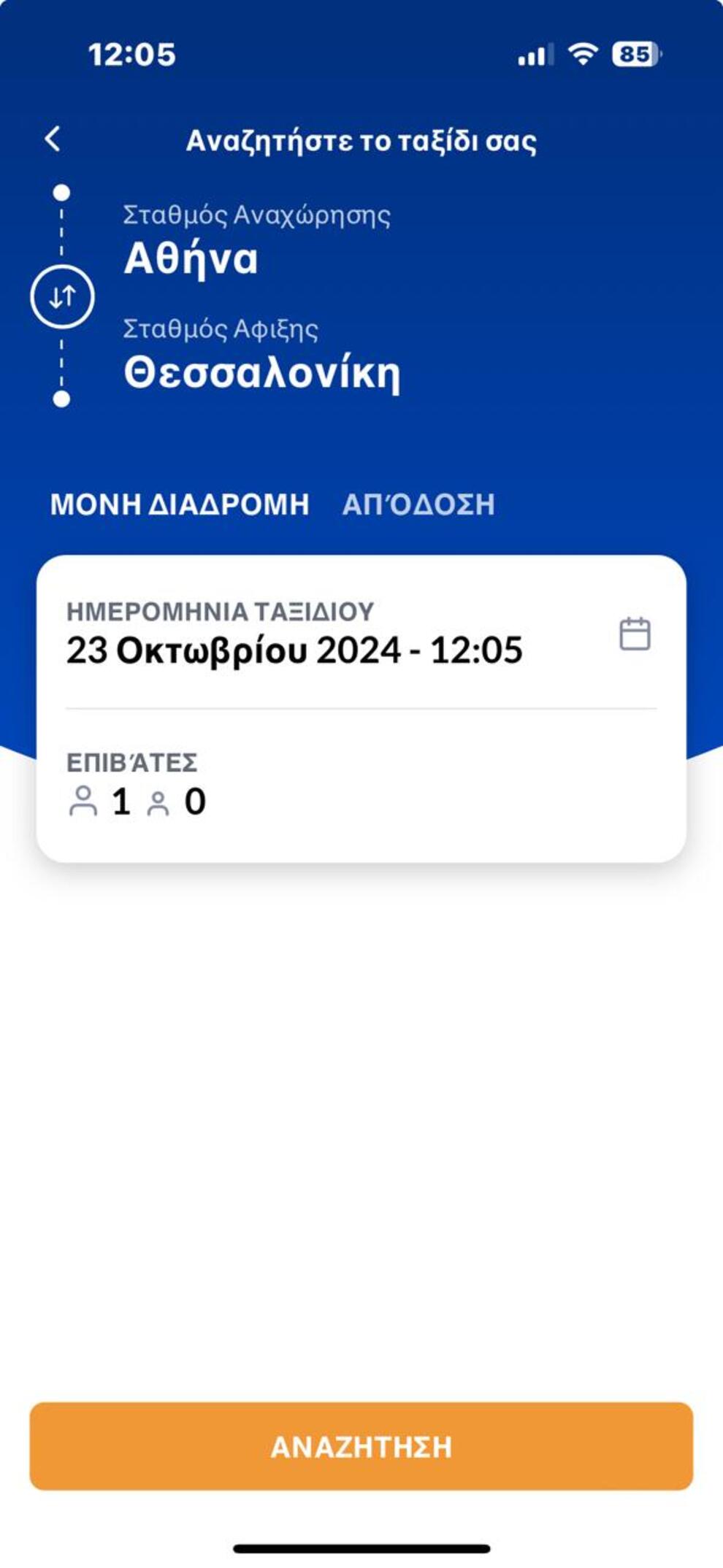
Task: Tap the ΑΝΑΖΗΤΗΣΗ search button
Action: pyautogui.click(x=361, y=1446)
